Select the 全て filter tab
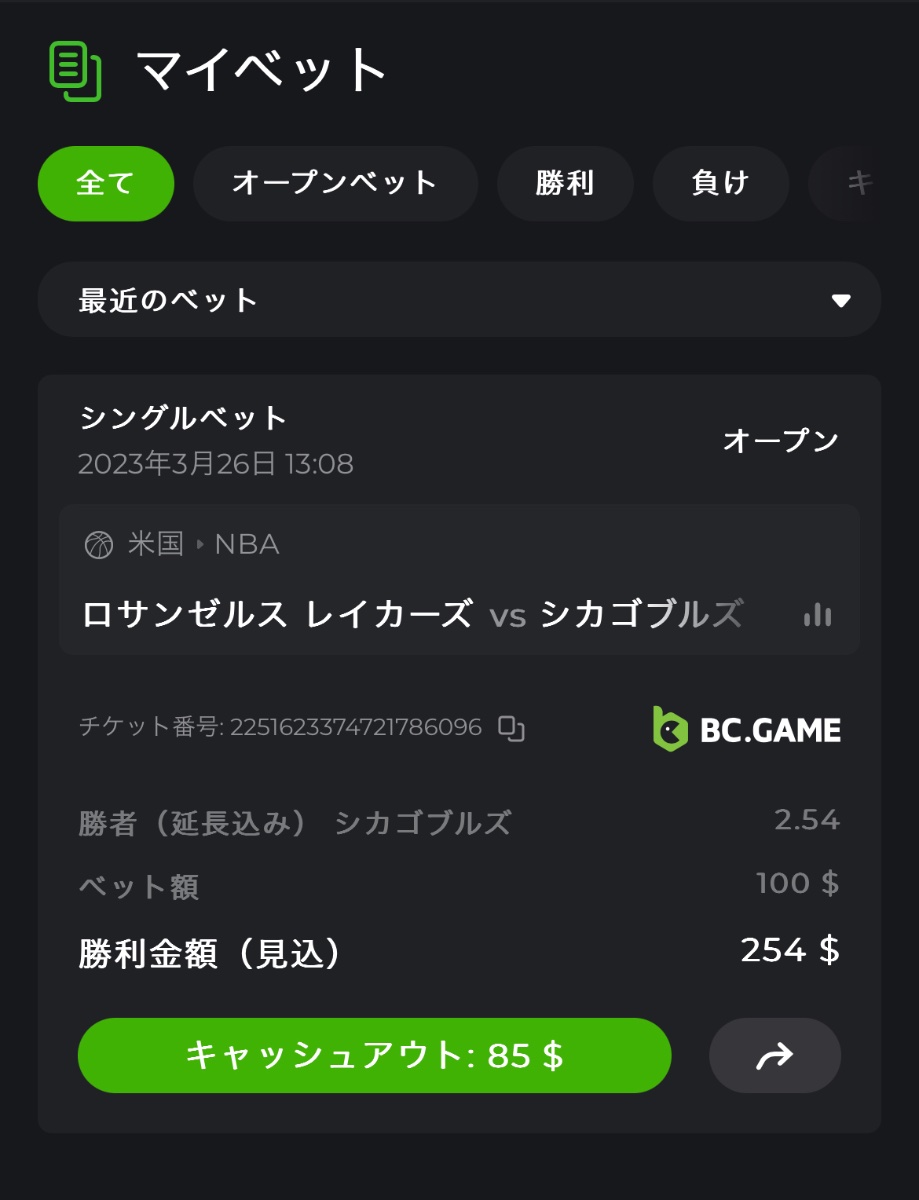 pyautogui.click(x=105, y=184)
